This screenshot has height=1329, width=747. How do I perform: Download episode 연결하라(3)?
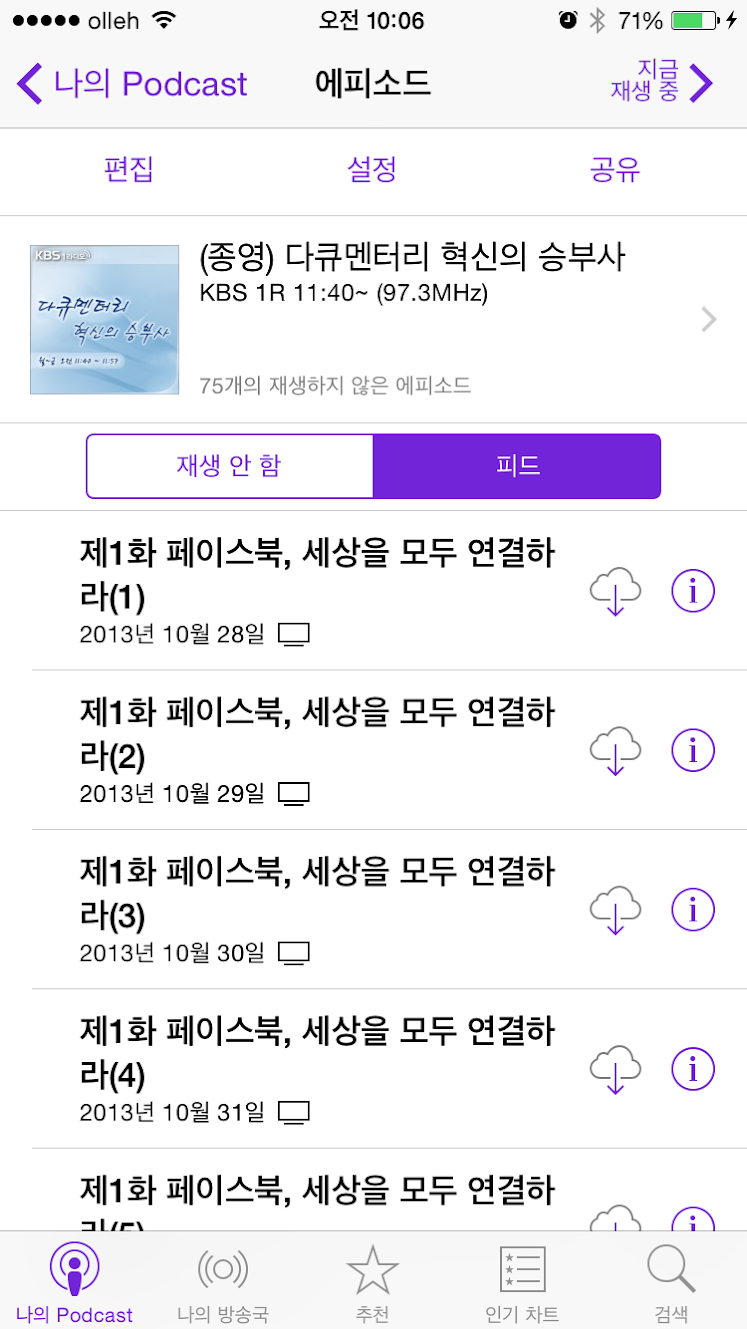click(614, 910)
